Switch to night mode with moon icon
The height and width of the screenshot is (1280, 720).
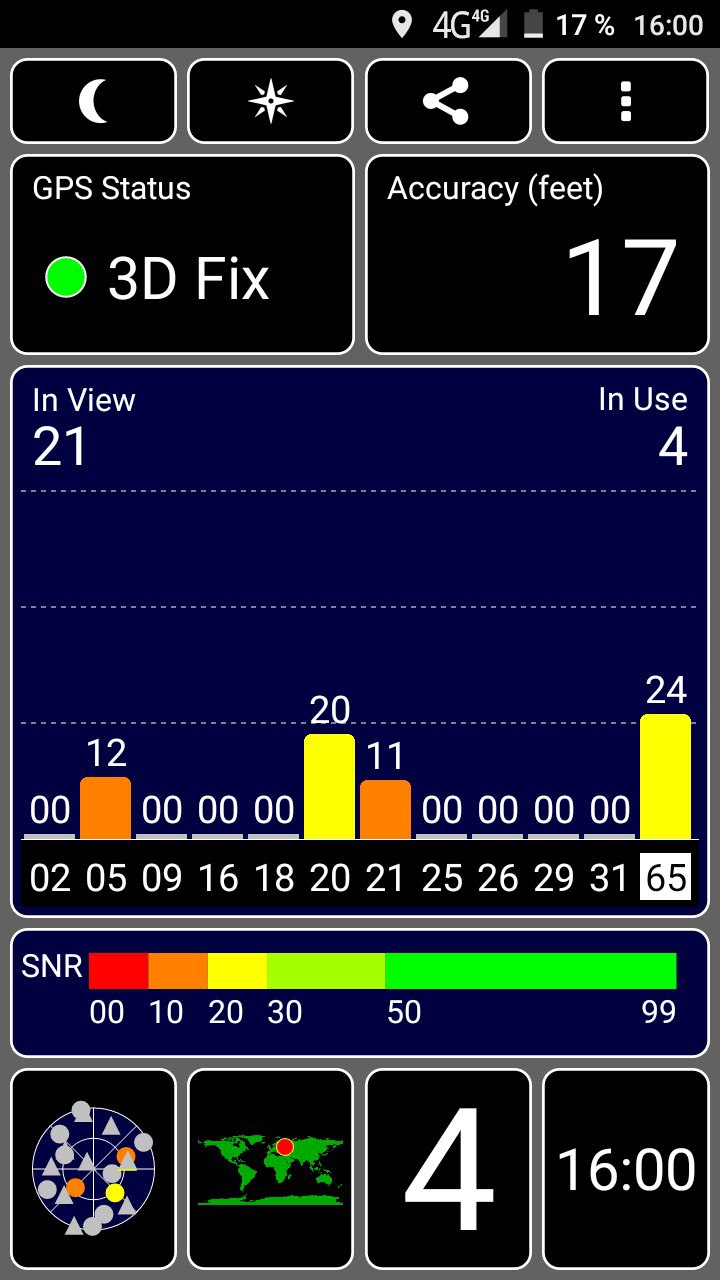point(93,102)
